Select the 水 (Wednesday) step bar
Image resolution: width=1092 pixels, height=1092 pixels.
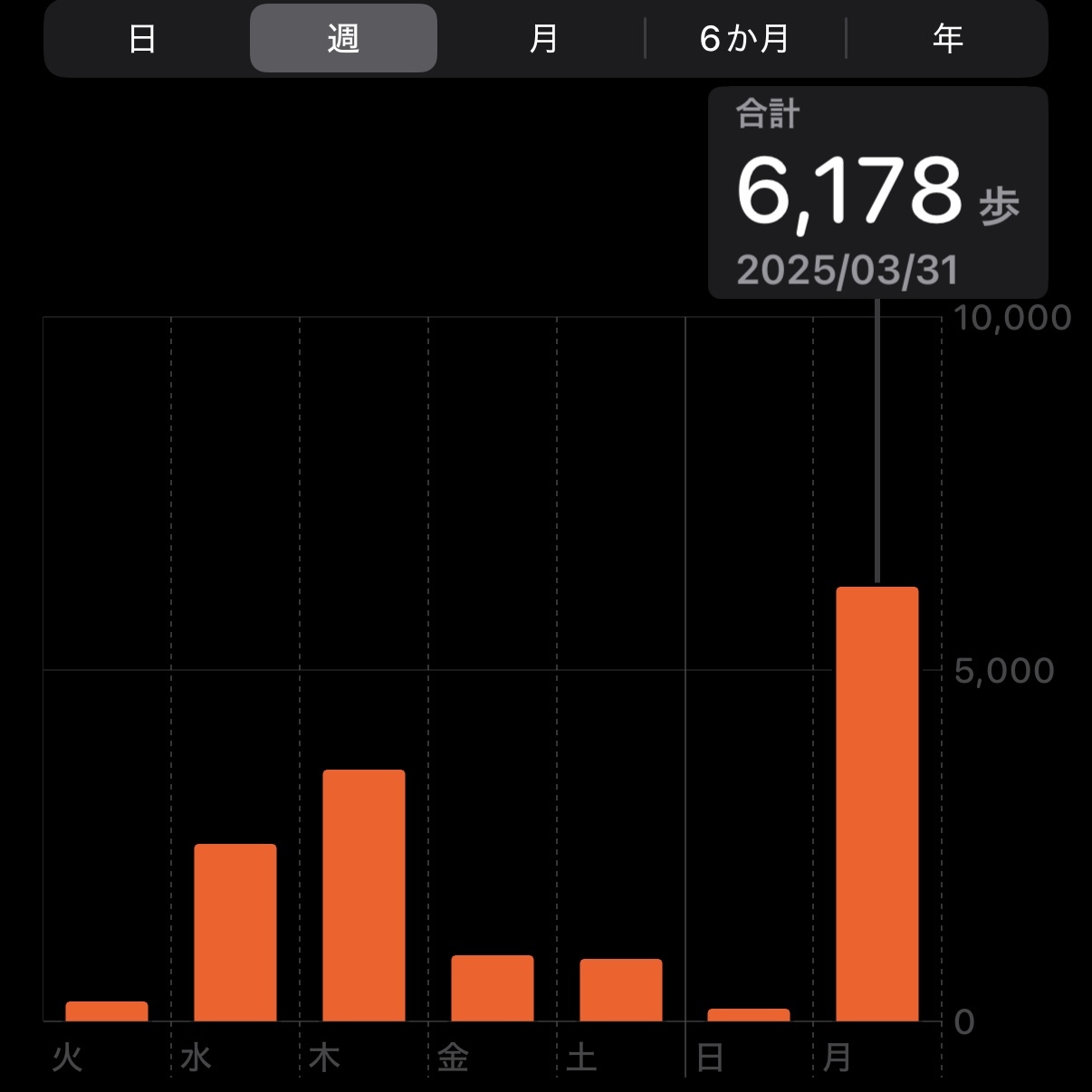235,933
